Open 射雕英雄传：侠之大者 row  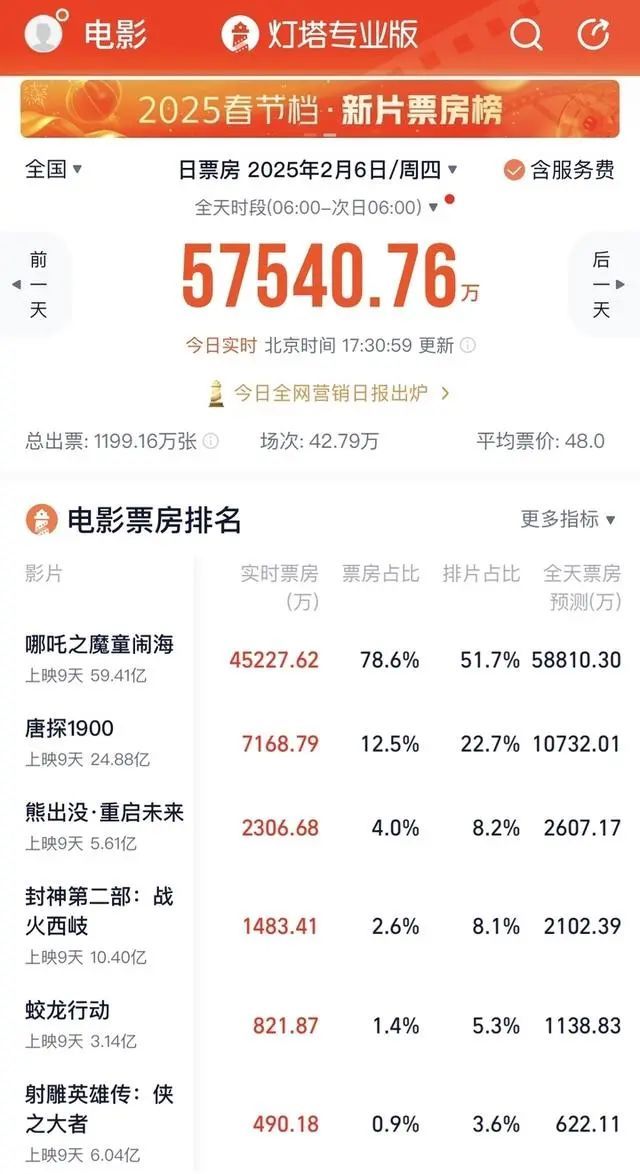323,1123
